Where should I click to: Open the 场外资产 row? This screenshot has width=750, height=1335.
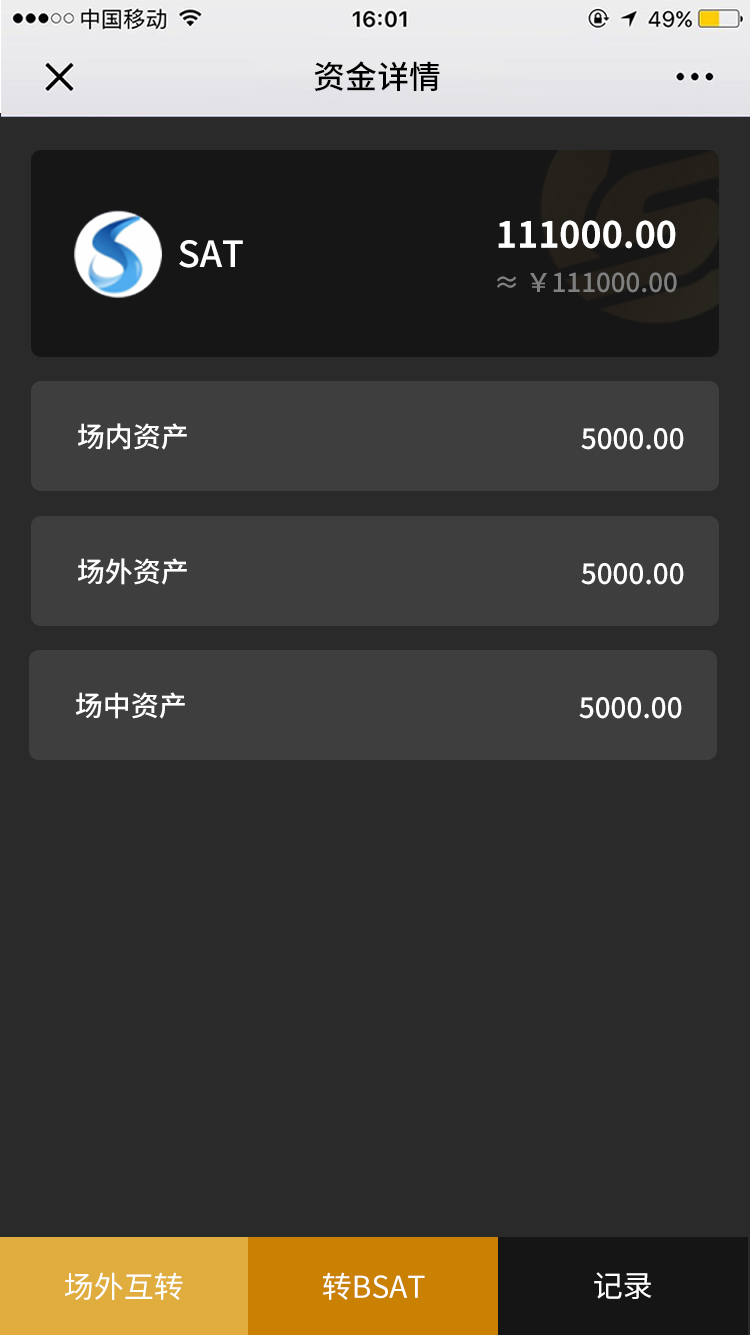[375, 571]
